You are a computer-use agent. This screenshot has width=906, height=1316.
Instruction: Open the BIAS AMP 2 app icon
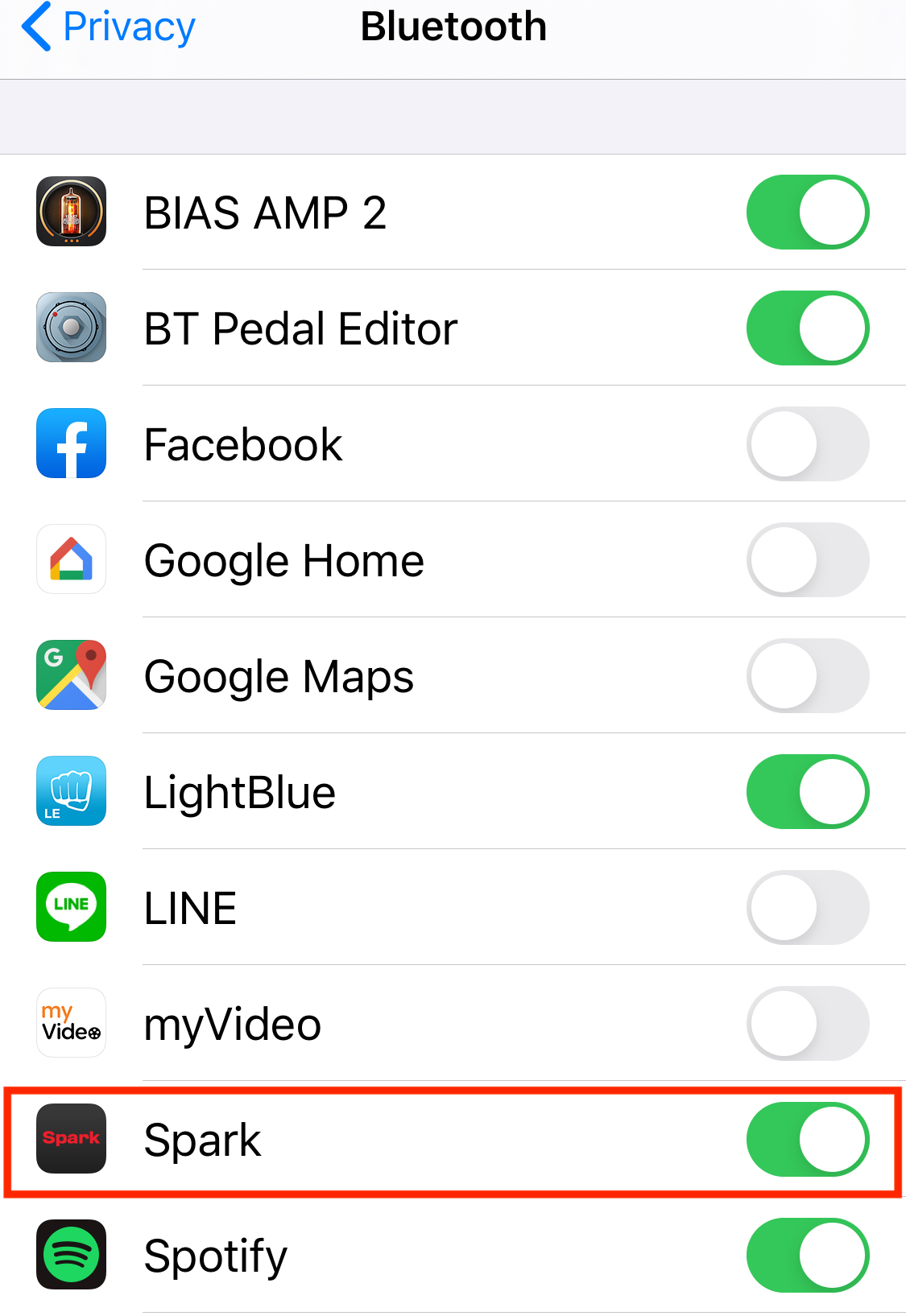pyautogui.click(x=71, y=212)
